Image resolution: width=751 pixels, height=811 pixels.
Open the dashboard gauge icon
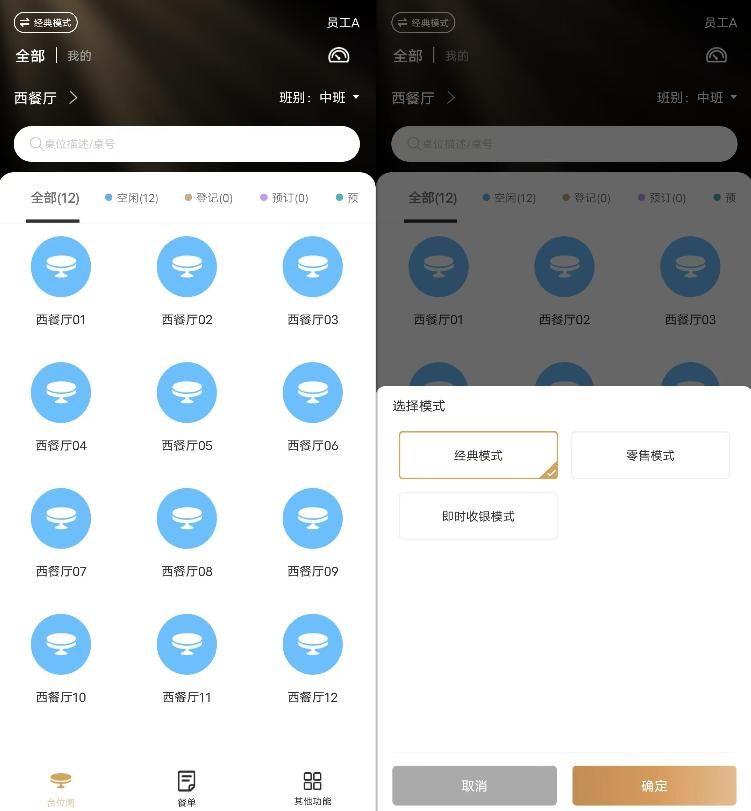339,56
